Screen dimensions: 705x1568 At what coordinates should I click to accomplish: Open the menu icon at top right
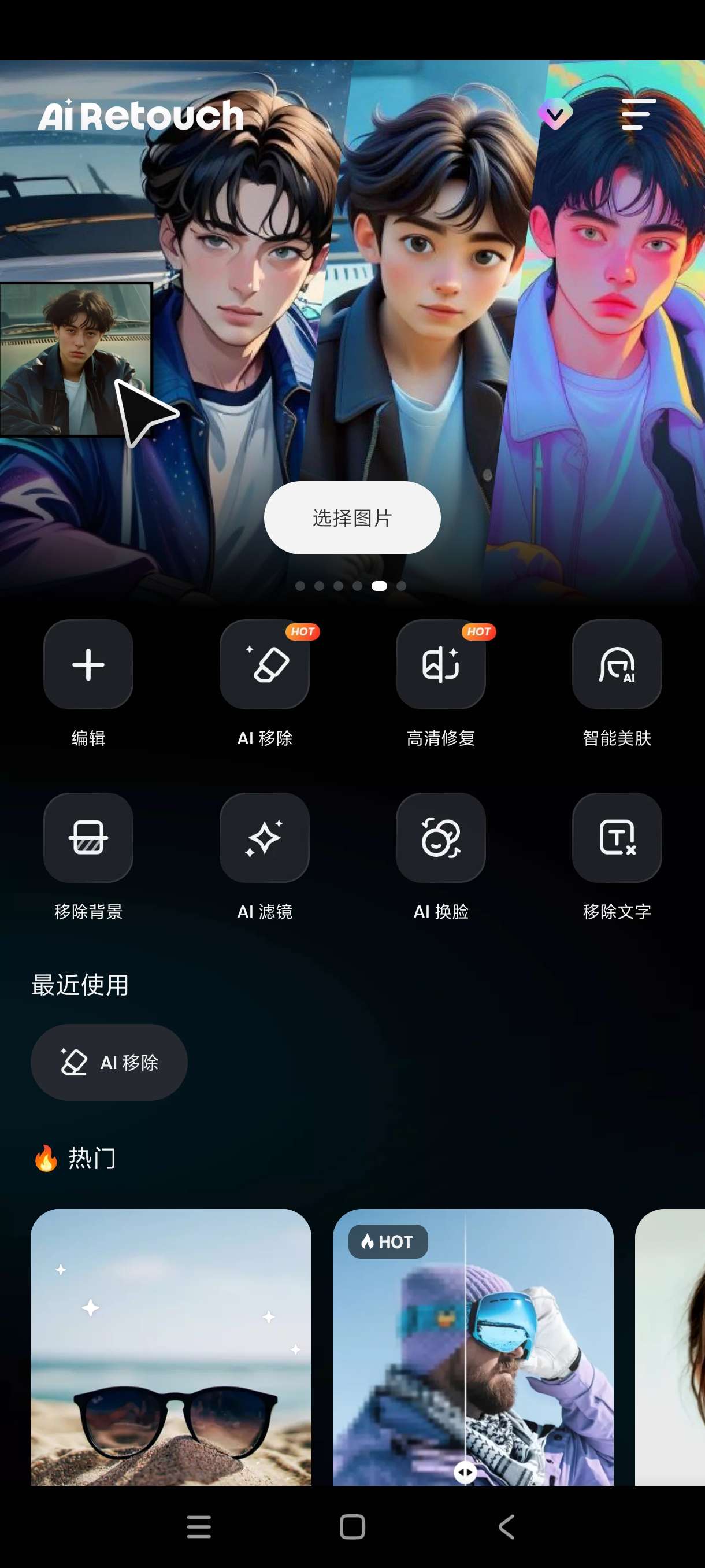638,114
